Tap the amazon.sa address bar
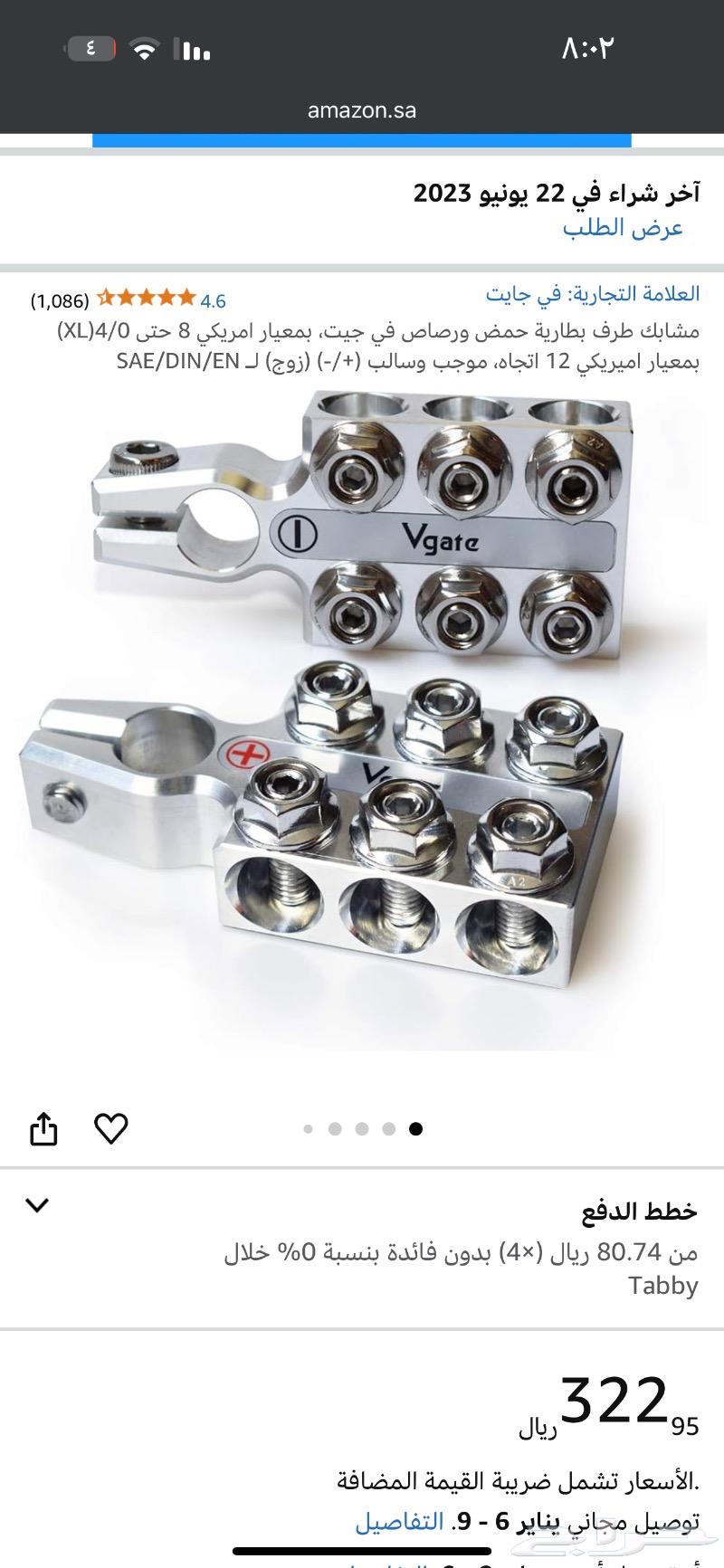Screen dimensions: 724x1568 (362, 110)
